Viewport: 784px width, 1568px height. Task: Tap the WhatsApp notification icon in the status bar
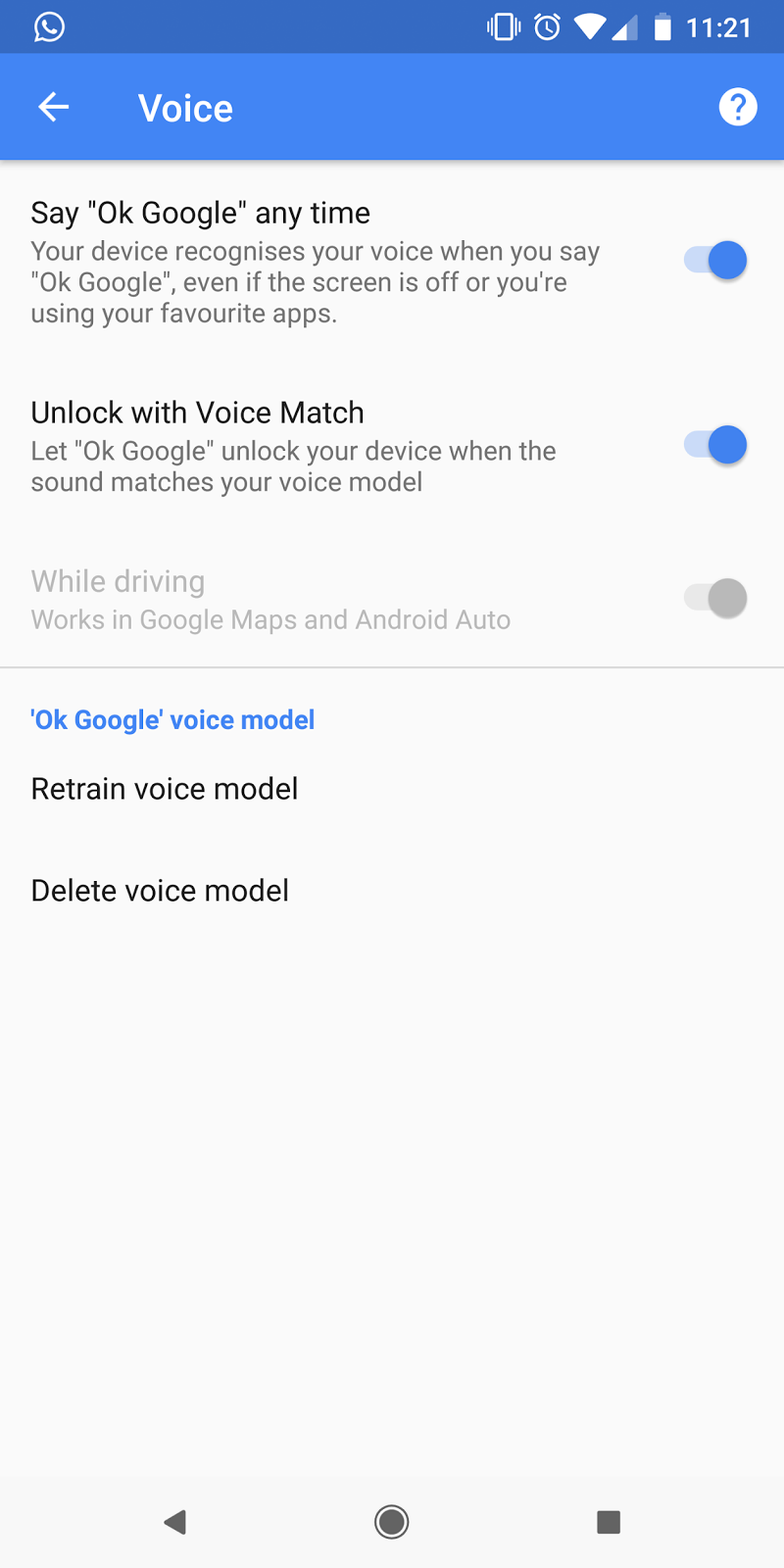click(x=47, y=26)
